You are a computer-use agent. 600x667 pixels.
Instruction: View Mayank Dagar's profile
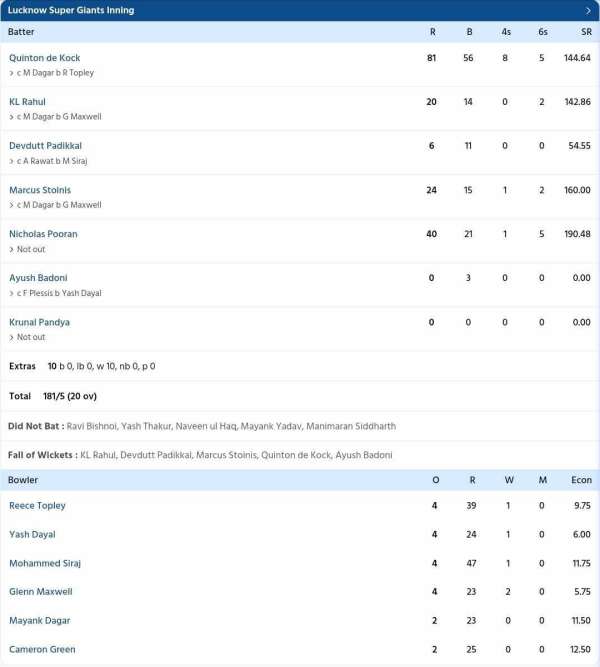click(x=39, y=621)
